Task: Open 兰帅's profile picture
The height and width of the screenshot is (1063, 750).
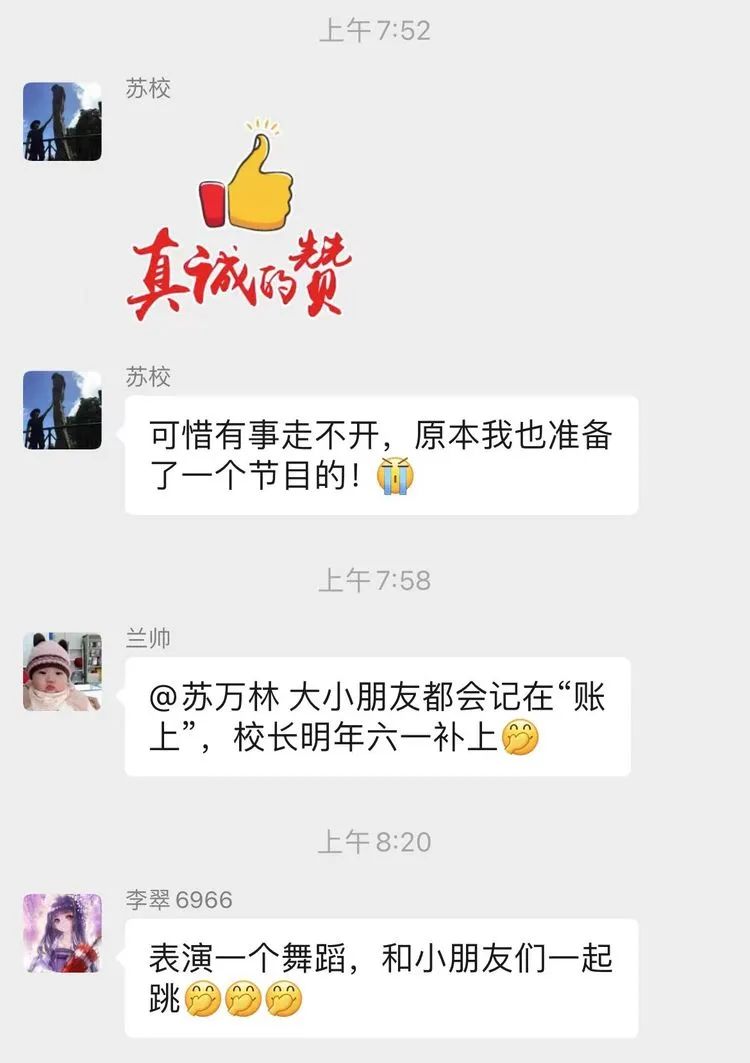Action: coord(62,671)
